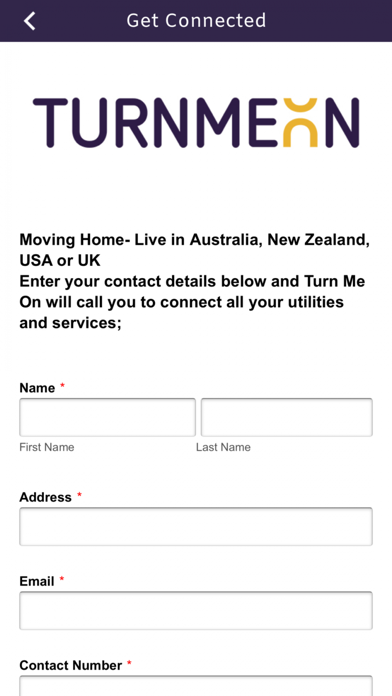Tap the Last Name field
392x696 pixels.
(287, 417)
